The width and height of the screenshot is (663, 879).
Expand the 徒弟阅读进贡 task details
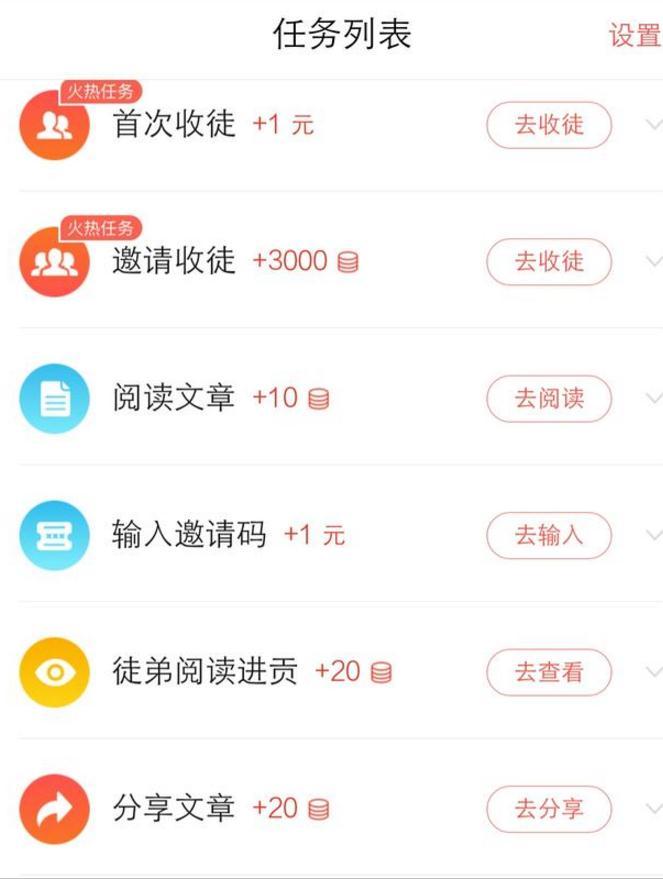click(654, 672)
